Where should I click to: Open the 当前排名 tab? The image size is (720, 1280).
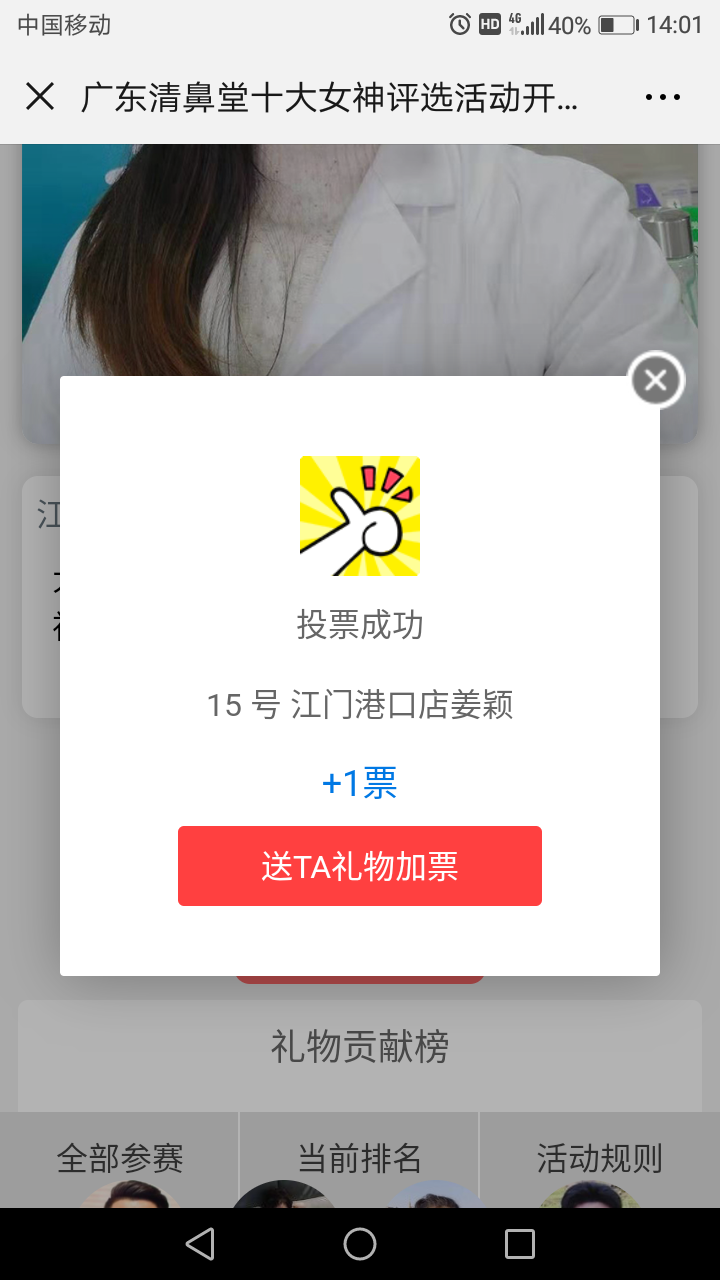(360, 1159)
